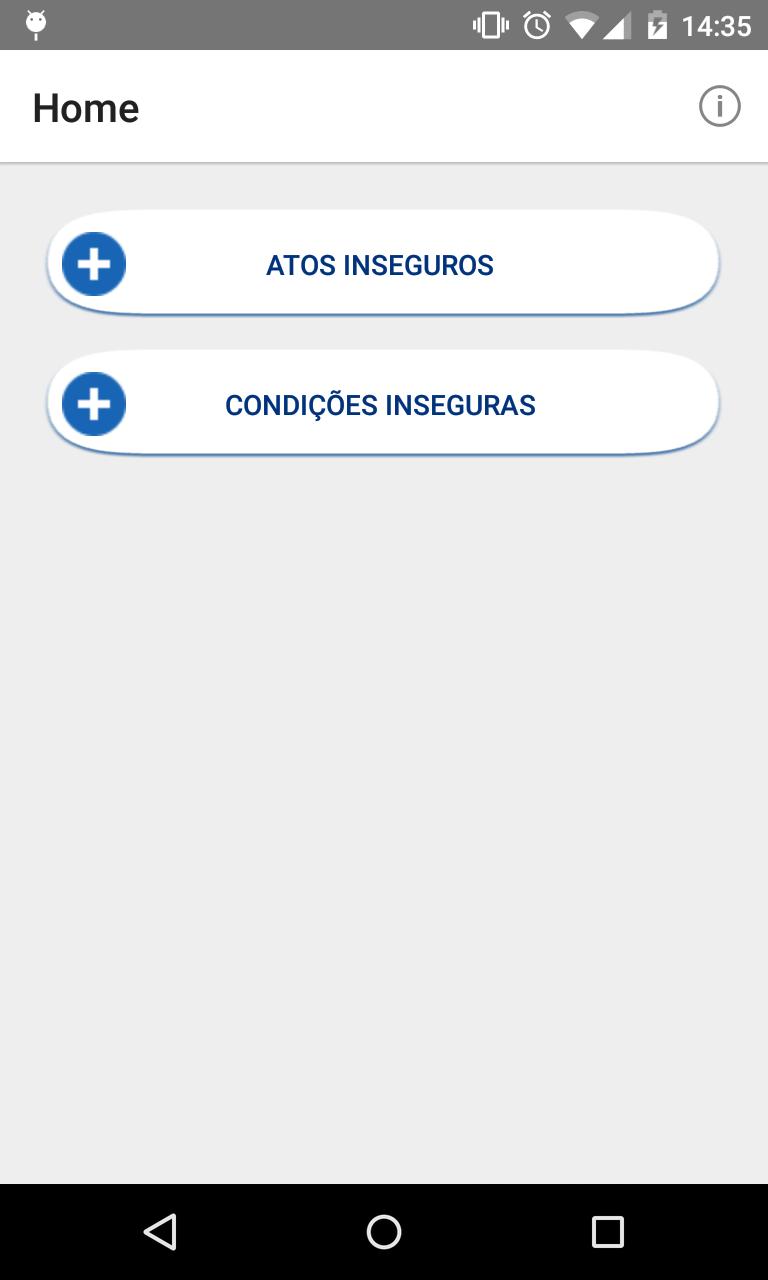This screenshot has height=1280, width=768.
Task: Open the ATOS INSEGUROS button
Action: (x=383, y=265)
